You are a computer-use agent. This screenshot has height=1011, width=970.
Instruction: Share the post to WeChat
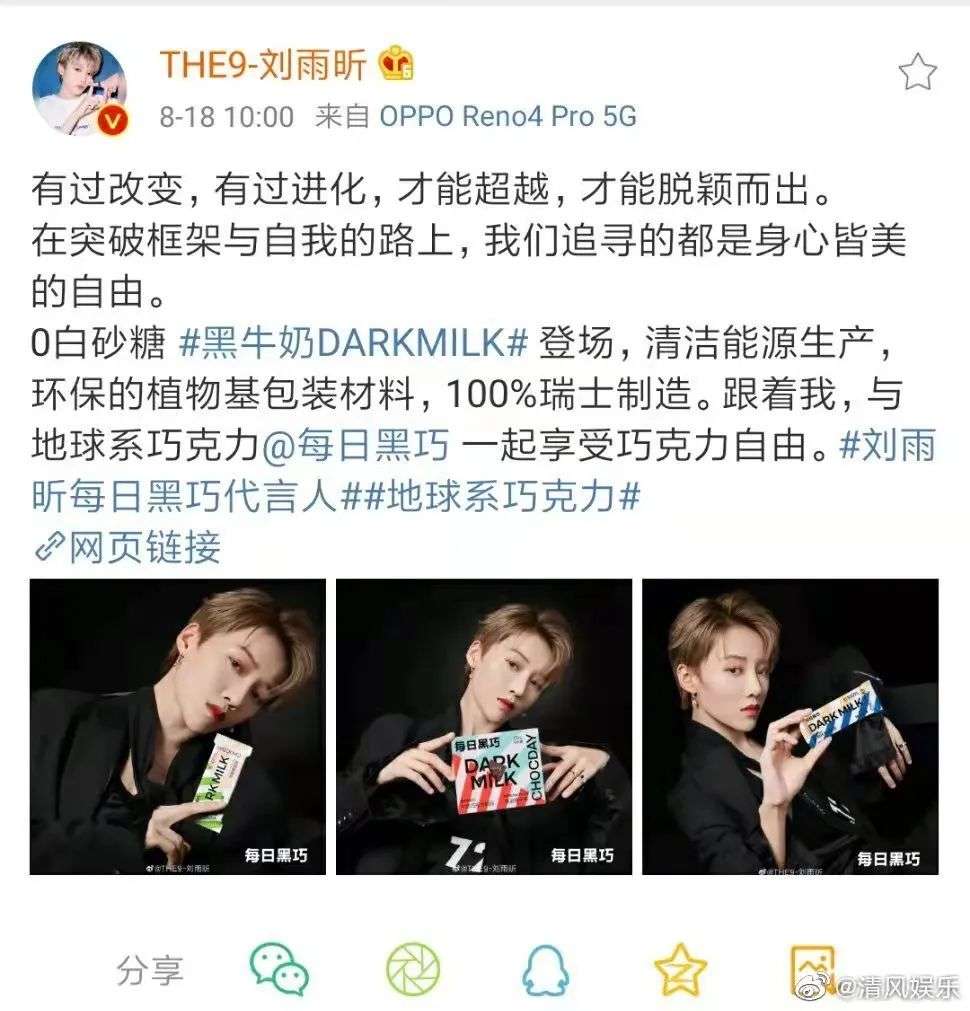(279, 968)
